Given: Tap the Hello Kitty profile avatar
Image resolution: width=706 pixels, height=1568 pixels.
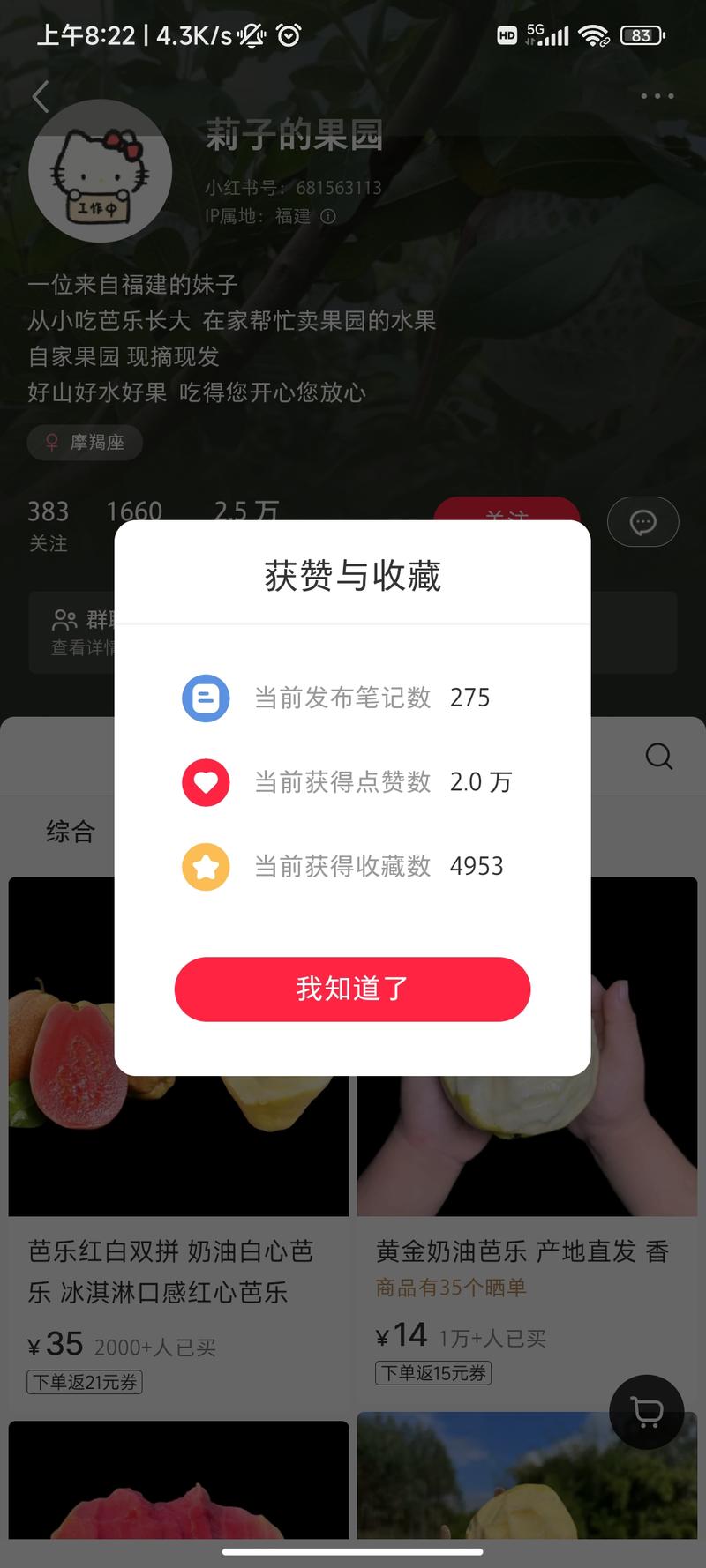Looking at the screenshot, I should (100, 171).
